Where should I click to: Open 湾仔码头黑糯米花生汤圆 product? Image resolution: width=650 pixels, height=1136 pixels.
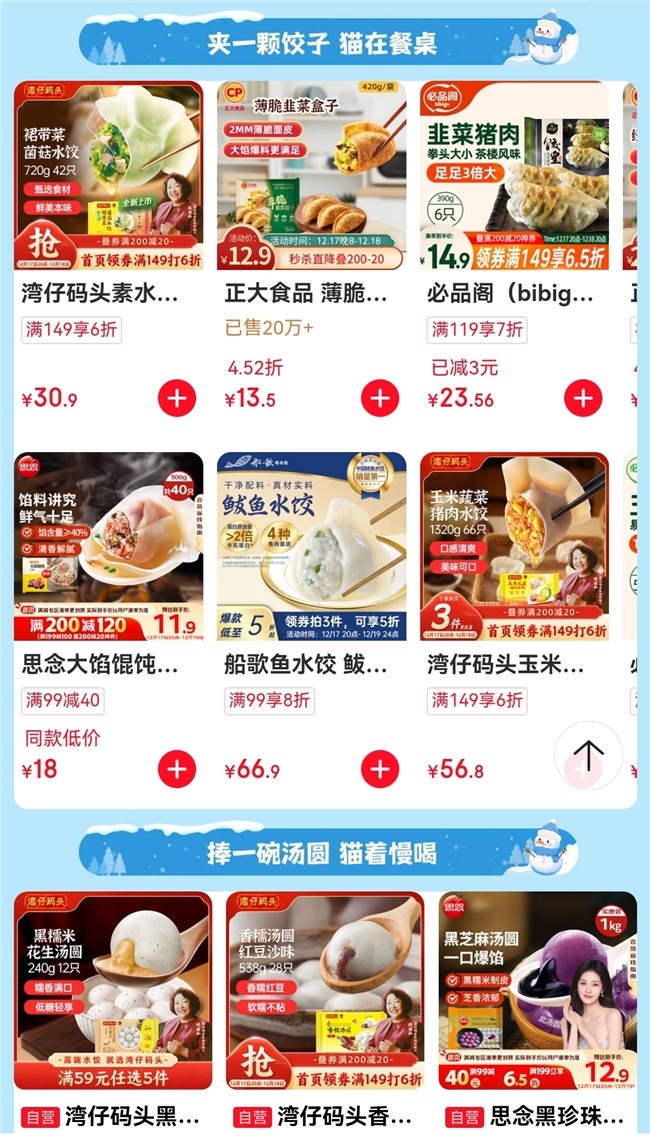pyautogui.click(x=113, y=990)
